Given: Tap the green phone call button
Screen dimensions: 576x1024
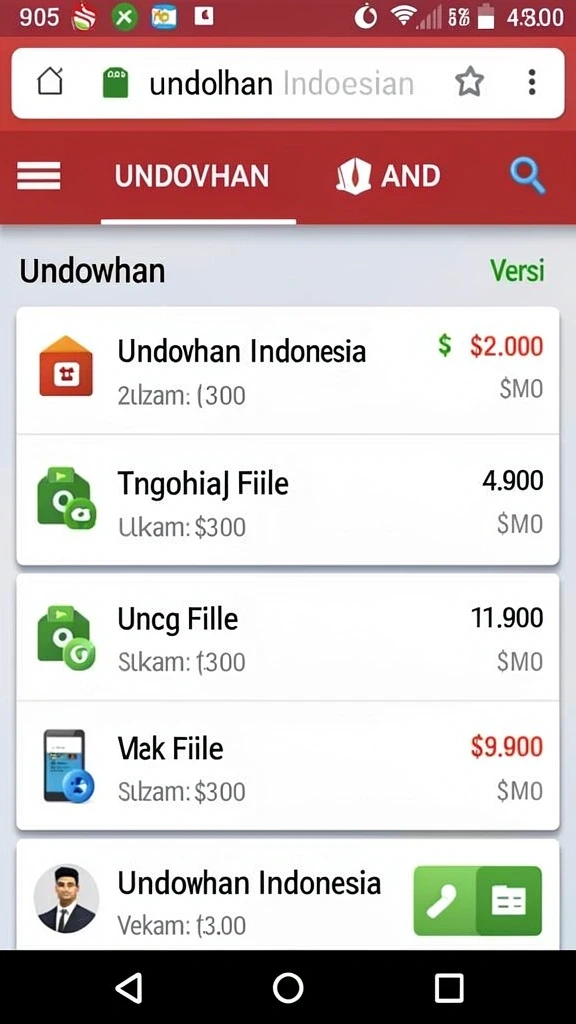Looking at the screenshot, I should point(445,901).
